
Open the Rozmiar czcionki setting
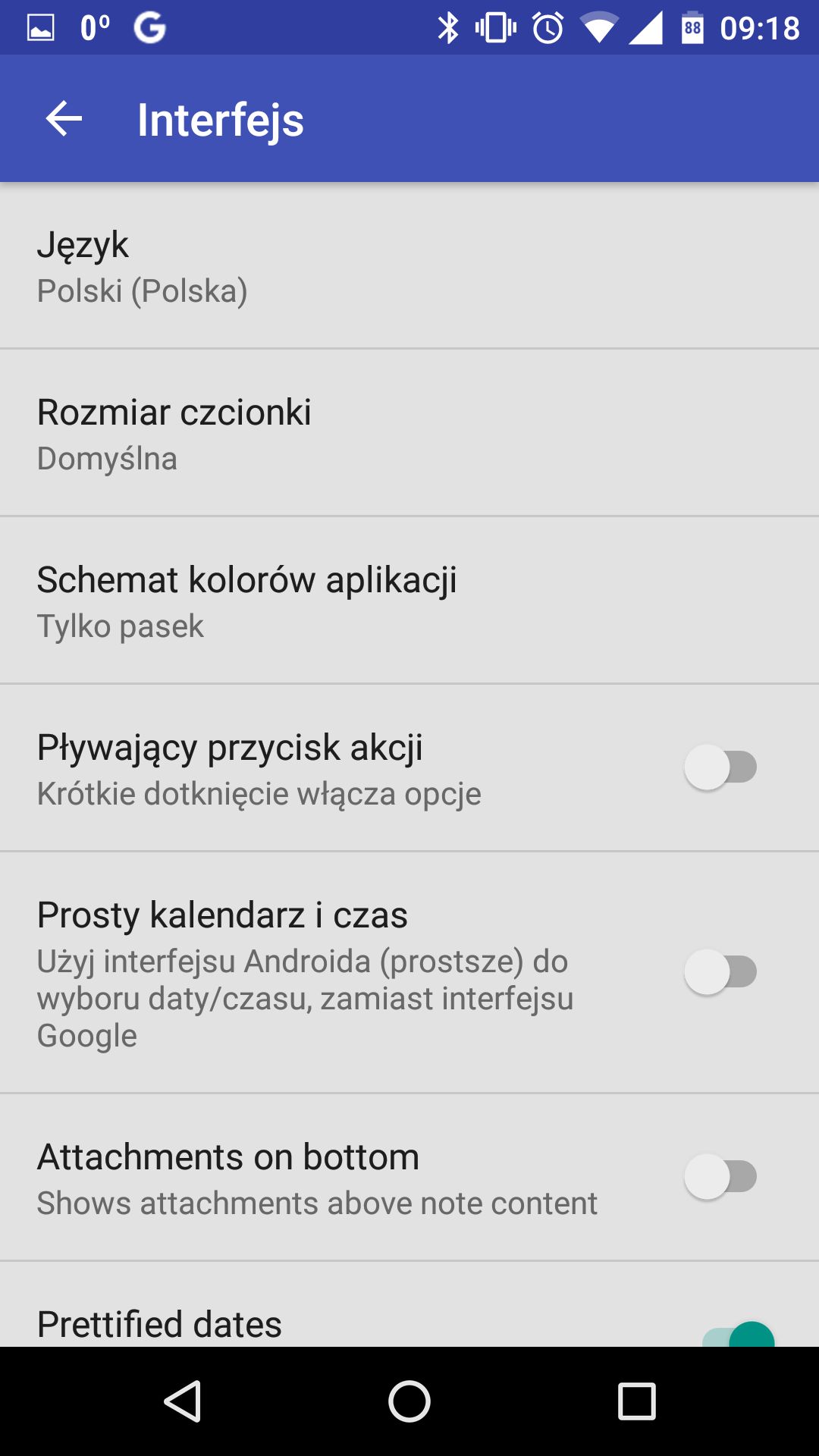[x=409, y=433]
